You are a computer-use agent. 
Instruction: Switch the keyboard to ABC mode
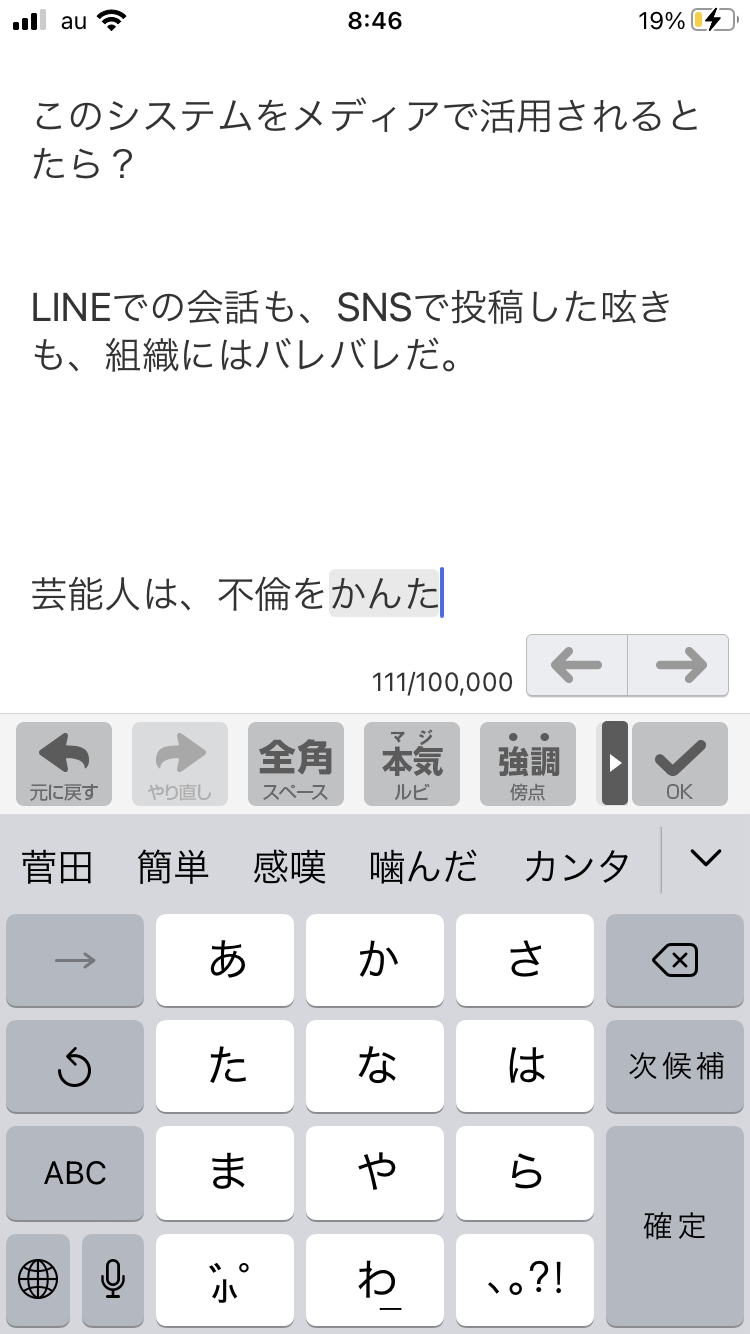[x=75, y=1173]
